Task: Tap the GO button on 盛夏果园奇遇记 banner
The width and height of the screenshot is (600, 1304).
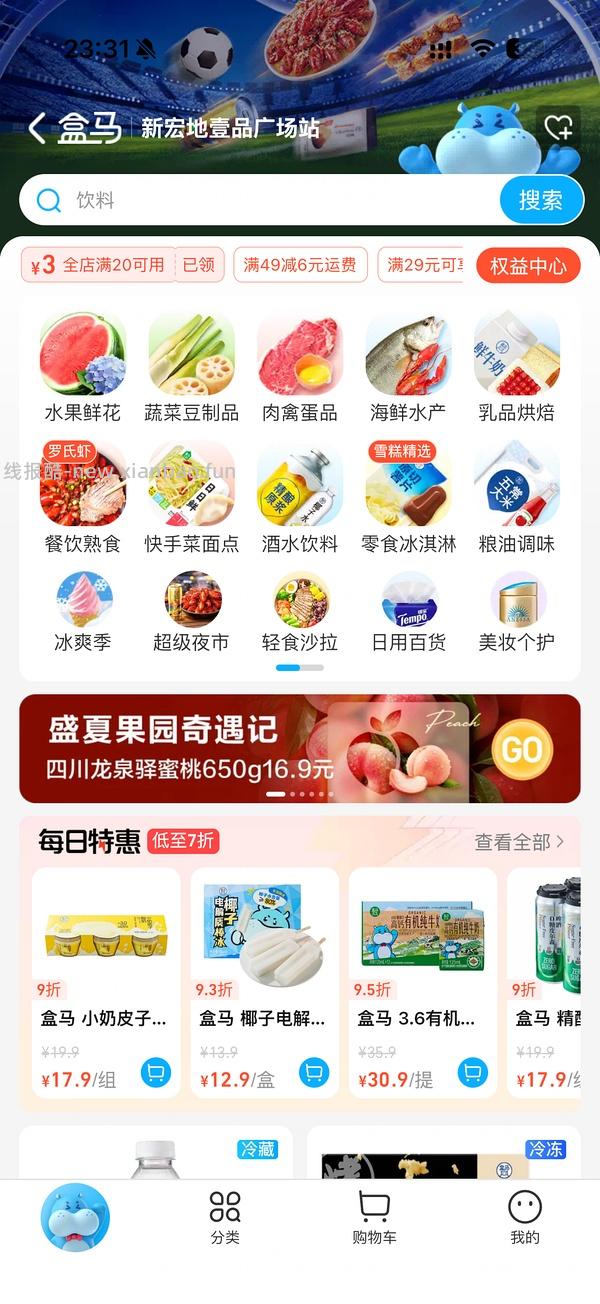Action: click(523, 749)
